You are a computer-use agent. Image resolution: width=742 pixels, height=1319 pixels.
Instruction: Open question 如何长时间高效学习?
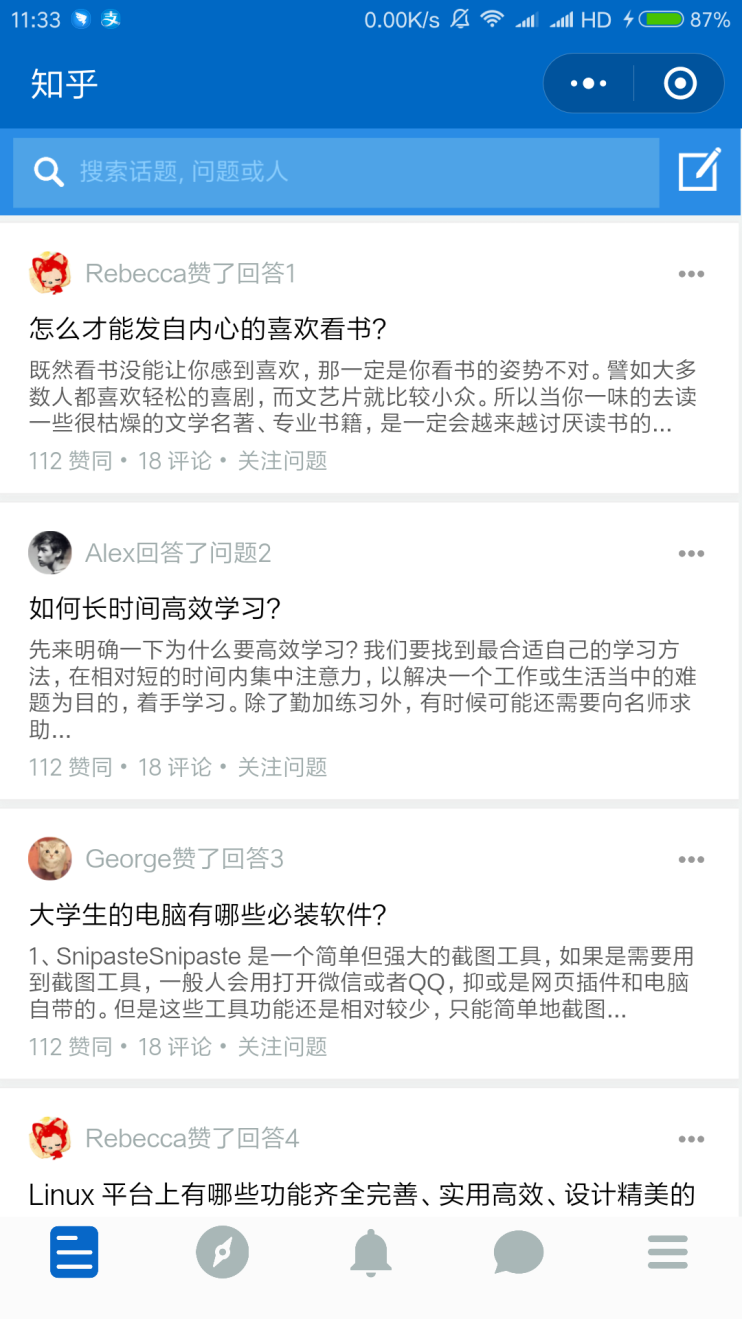pyautogui.click(x=155, y=608)
